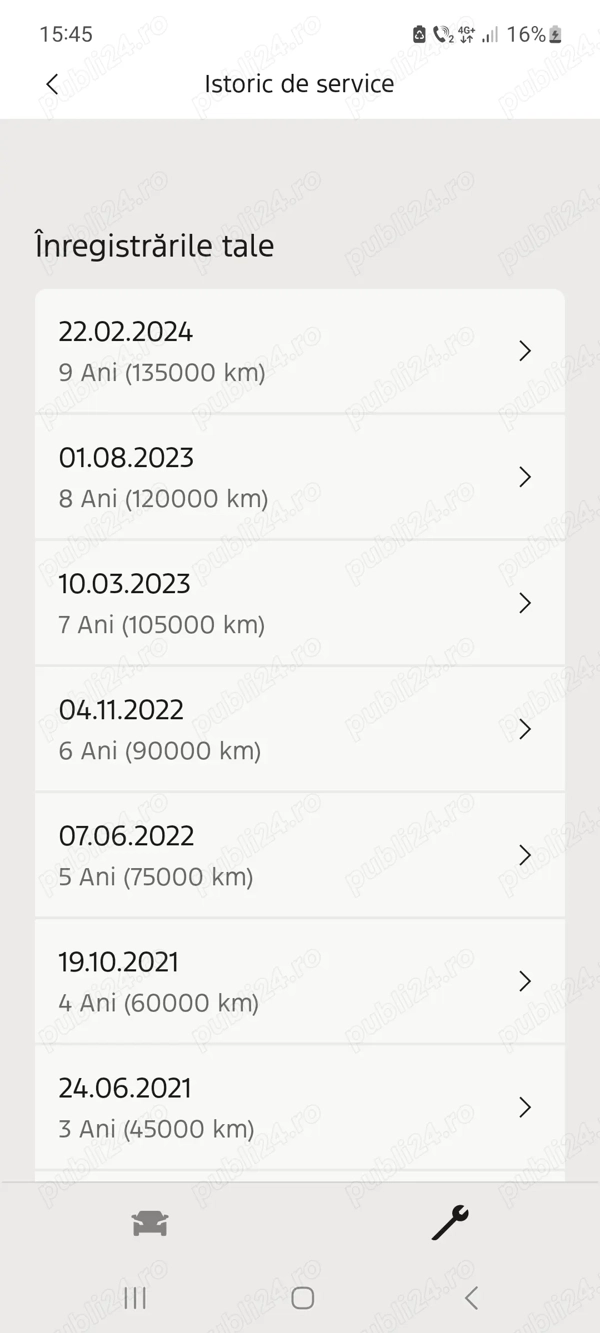
Task: Go to the home screen
Action: (x=302, y=1298)
